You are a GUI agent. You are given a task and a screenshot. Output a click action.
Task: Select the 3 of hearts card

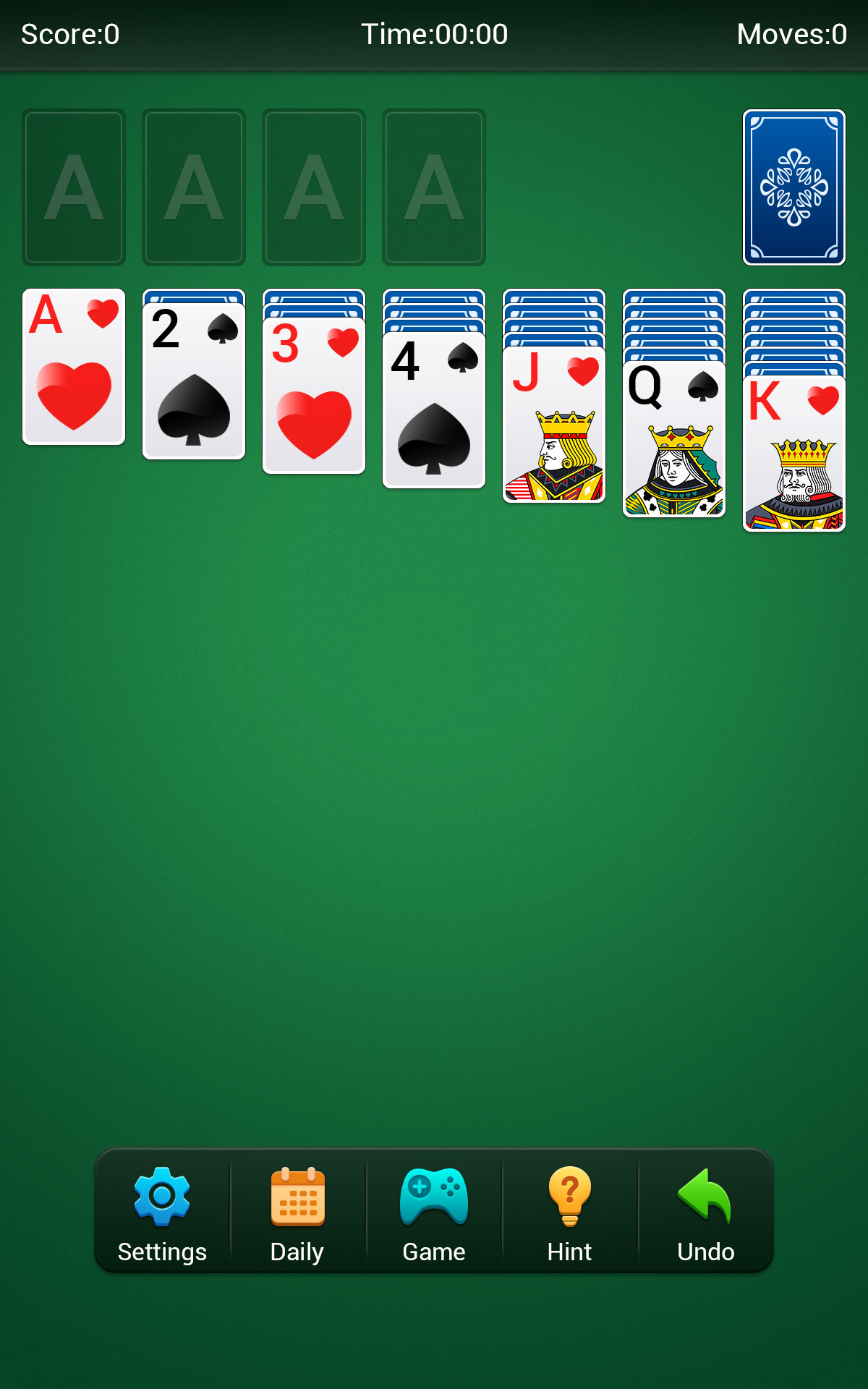(x=314, y=396)
